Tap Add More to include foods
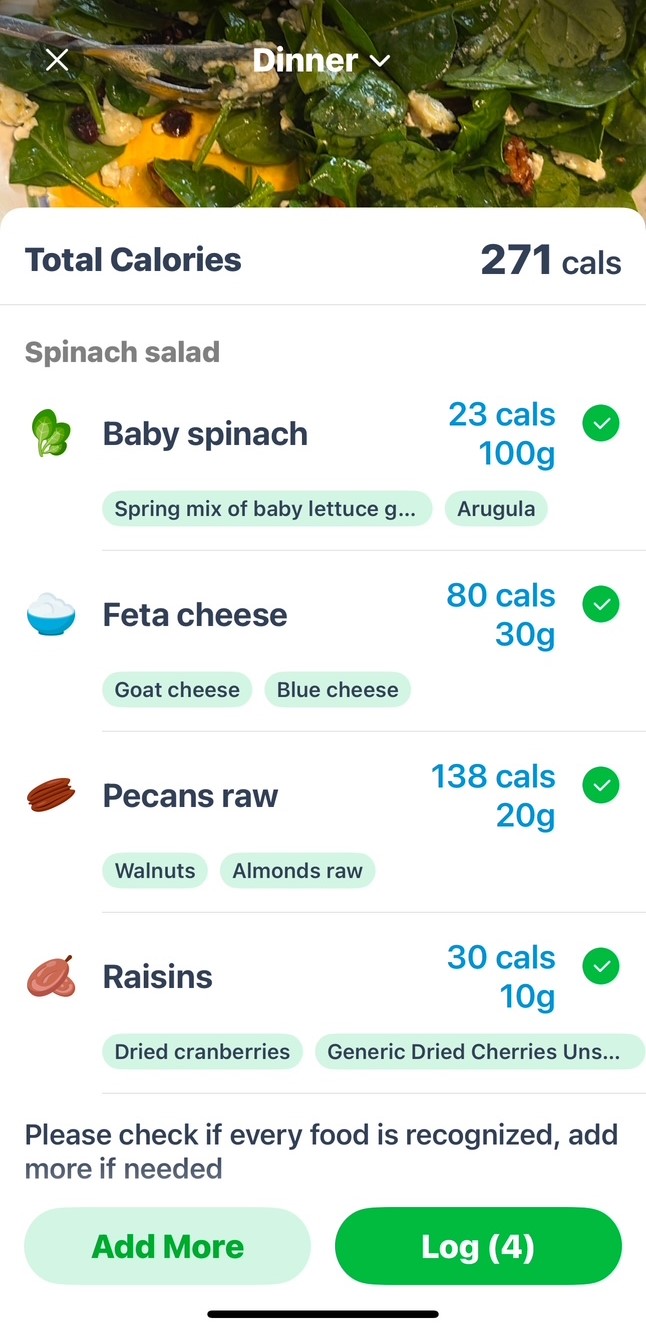 (x=167, y=1246)
